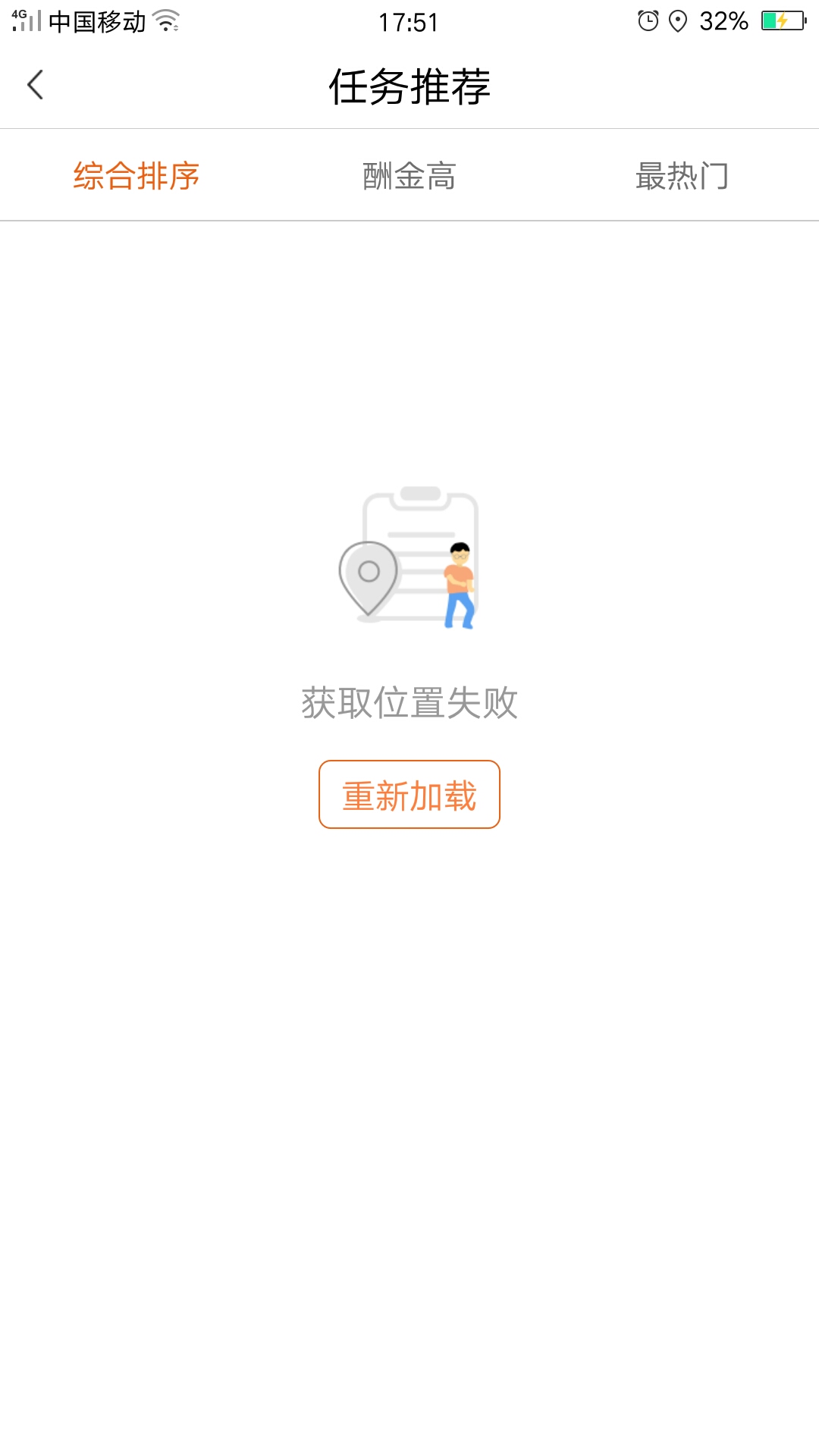The image size is (819, 1456).
Task: Tap the 重新加载 button
Action: 409,795
